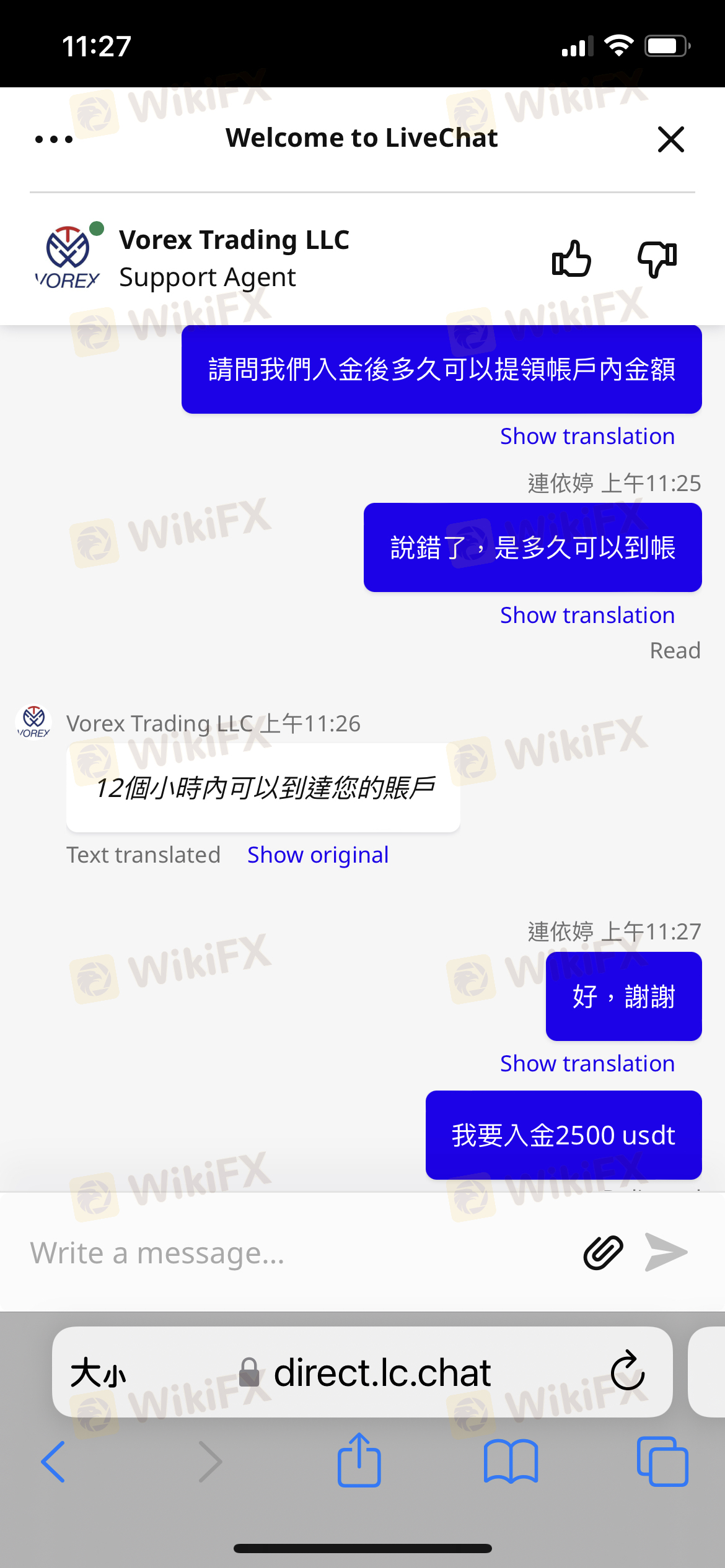Show translation for the '好，謝謝' message
This screenshot has width=725, height=1568.
(x=587, y=1063)
